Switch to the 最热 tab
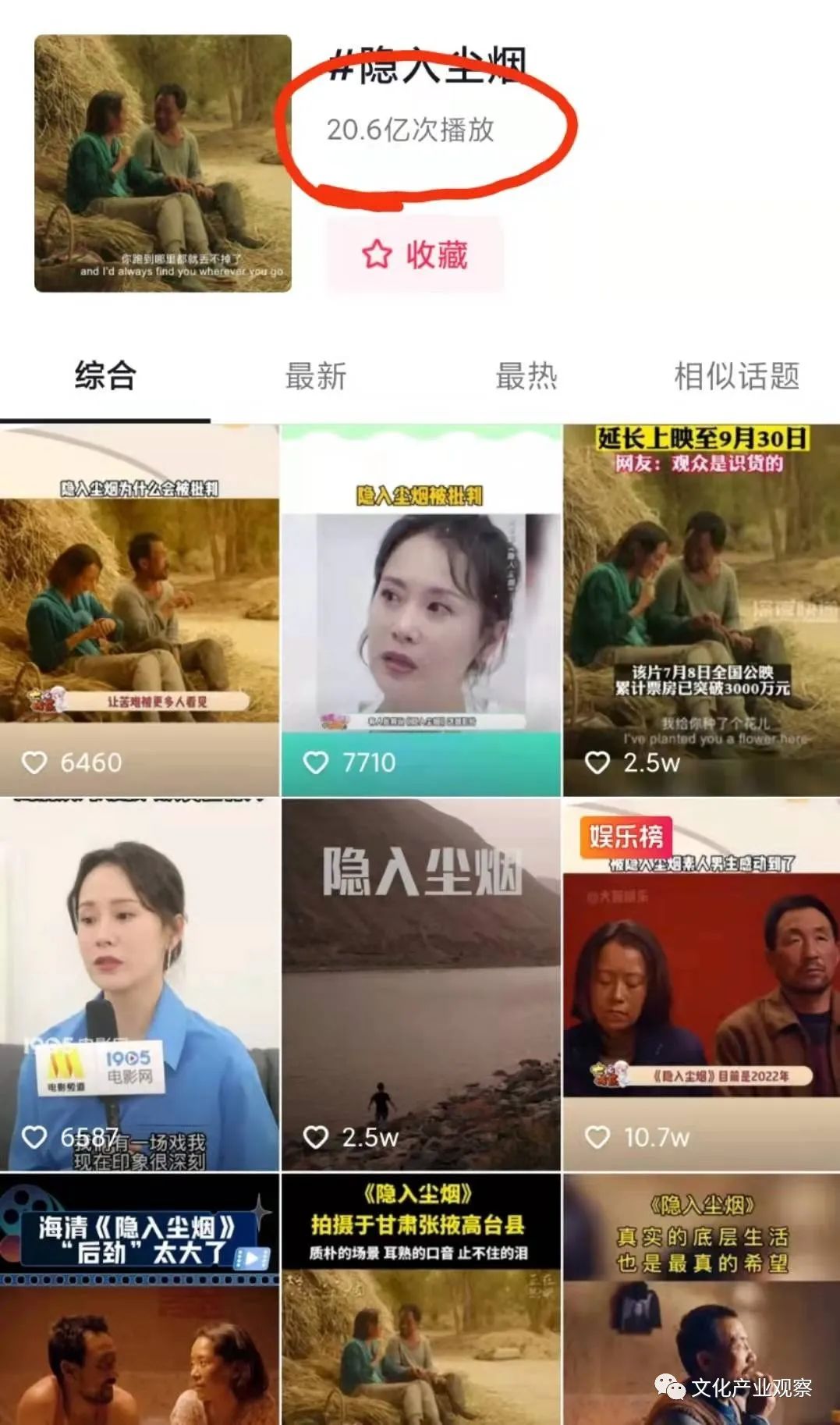Screen dimensions: 840x1425 tap(526, 375)
